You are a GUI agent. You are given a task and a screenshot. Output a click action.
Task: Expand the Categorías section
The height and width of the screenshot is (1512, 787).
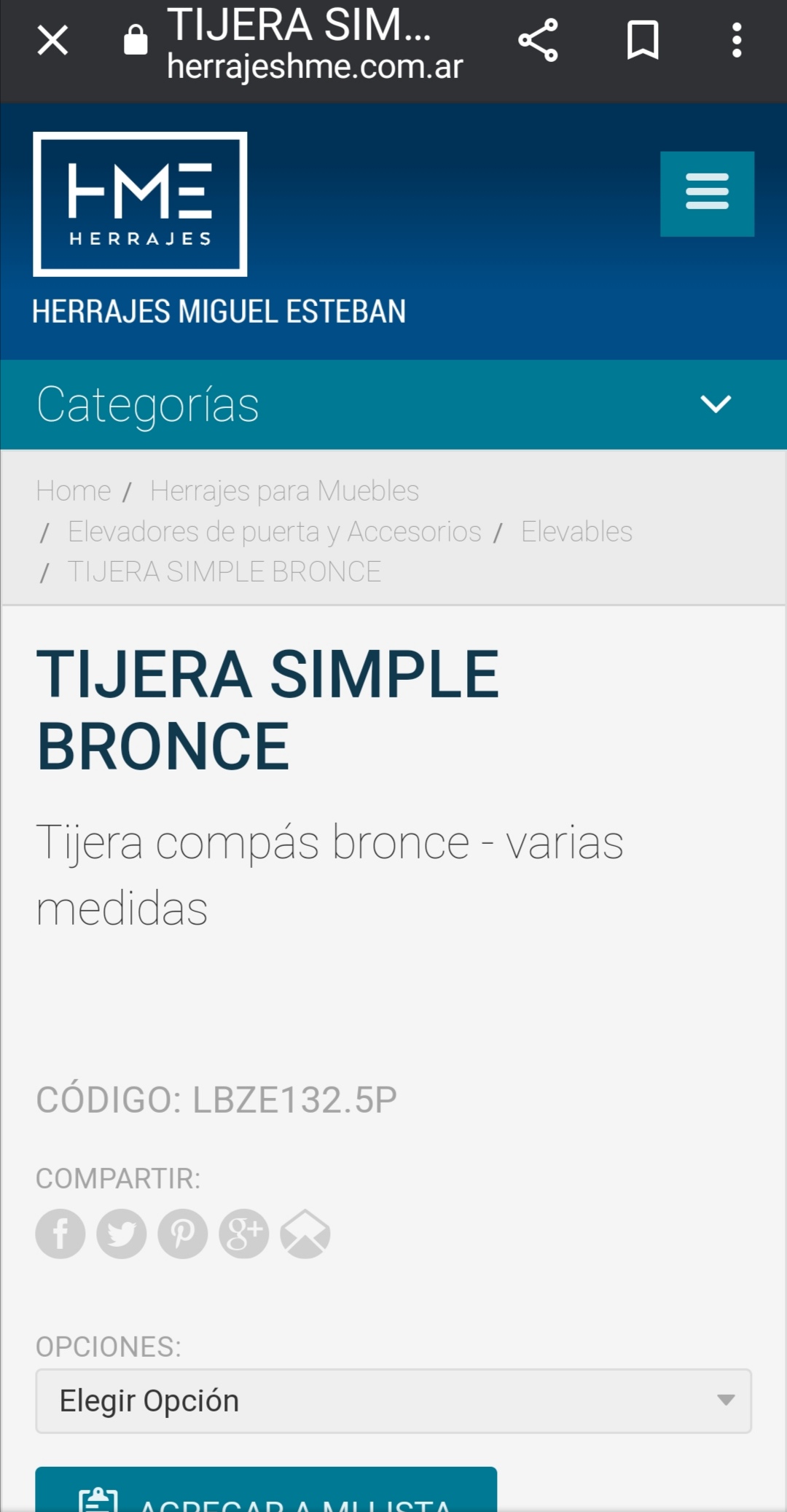tap(393, 404)
